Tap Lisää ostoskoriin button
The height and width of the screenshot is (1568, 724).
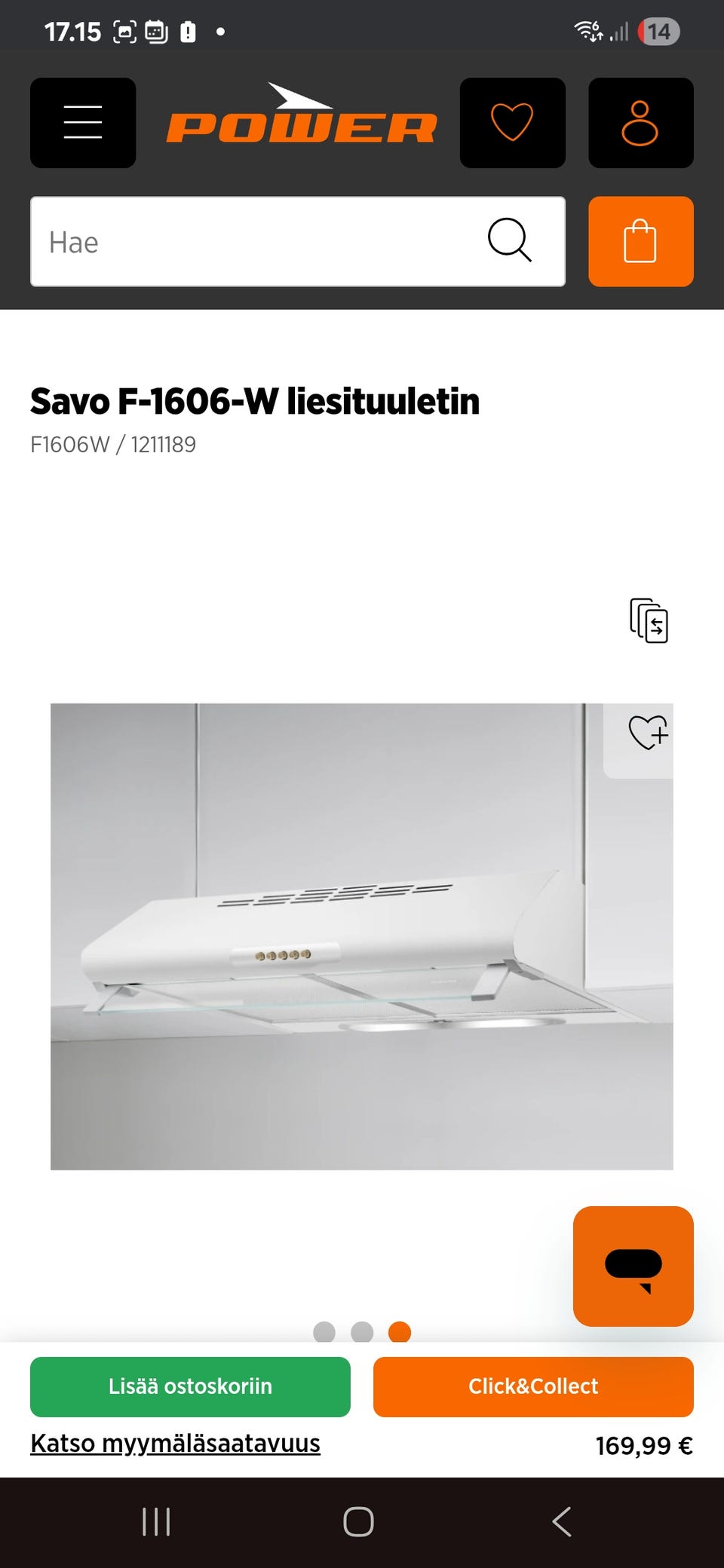(190, 1386)
